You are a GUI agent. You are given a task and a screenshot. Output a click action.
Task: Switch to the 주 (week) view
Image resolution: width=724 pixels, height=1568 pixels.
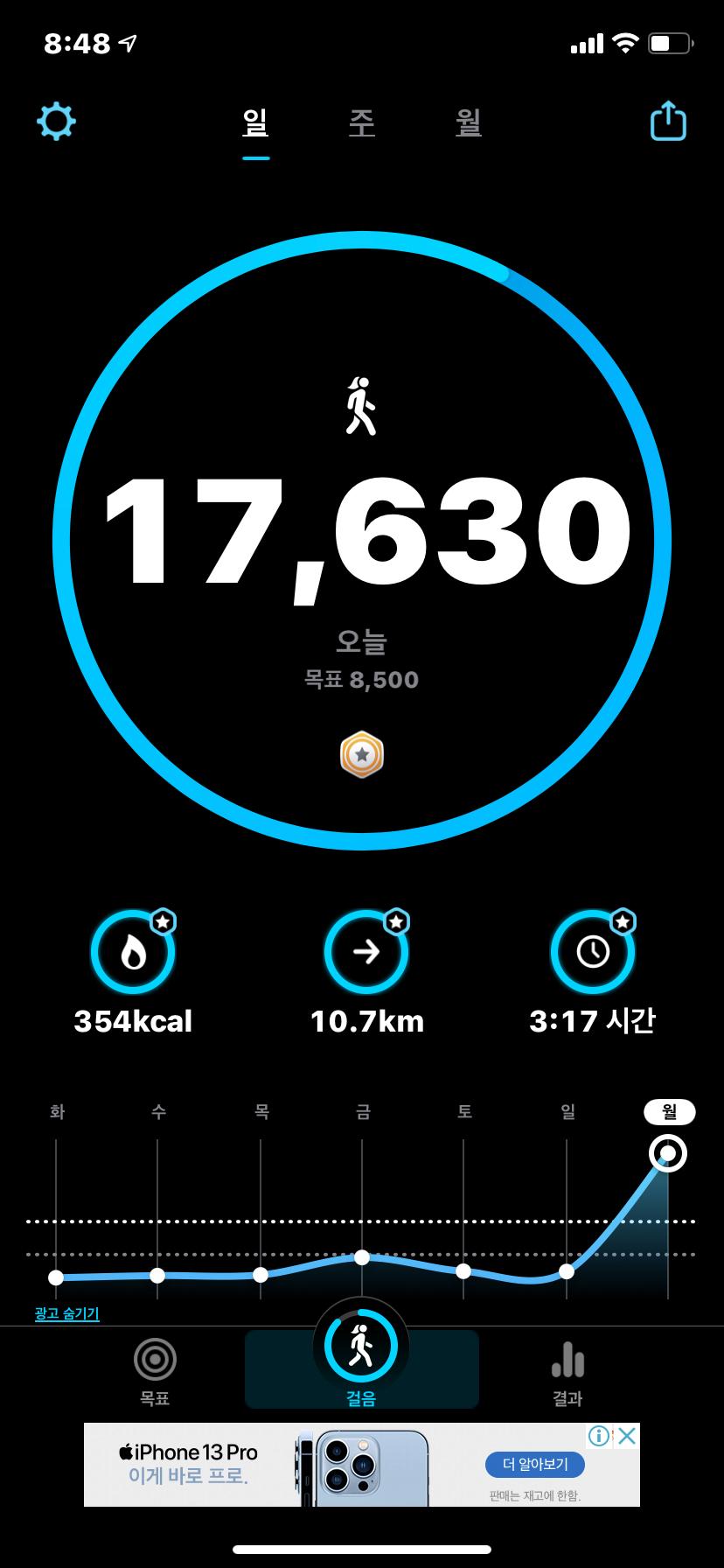coord(361,122)
